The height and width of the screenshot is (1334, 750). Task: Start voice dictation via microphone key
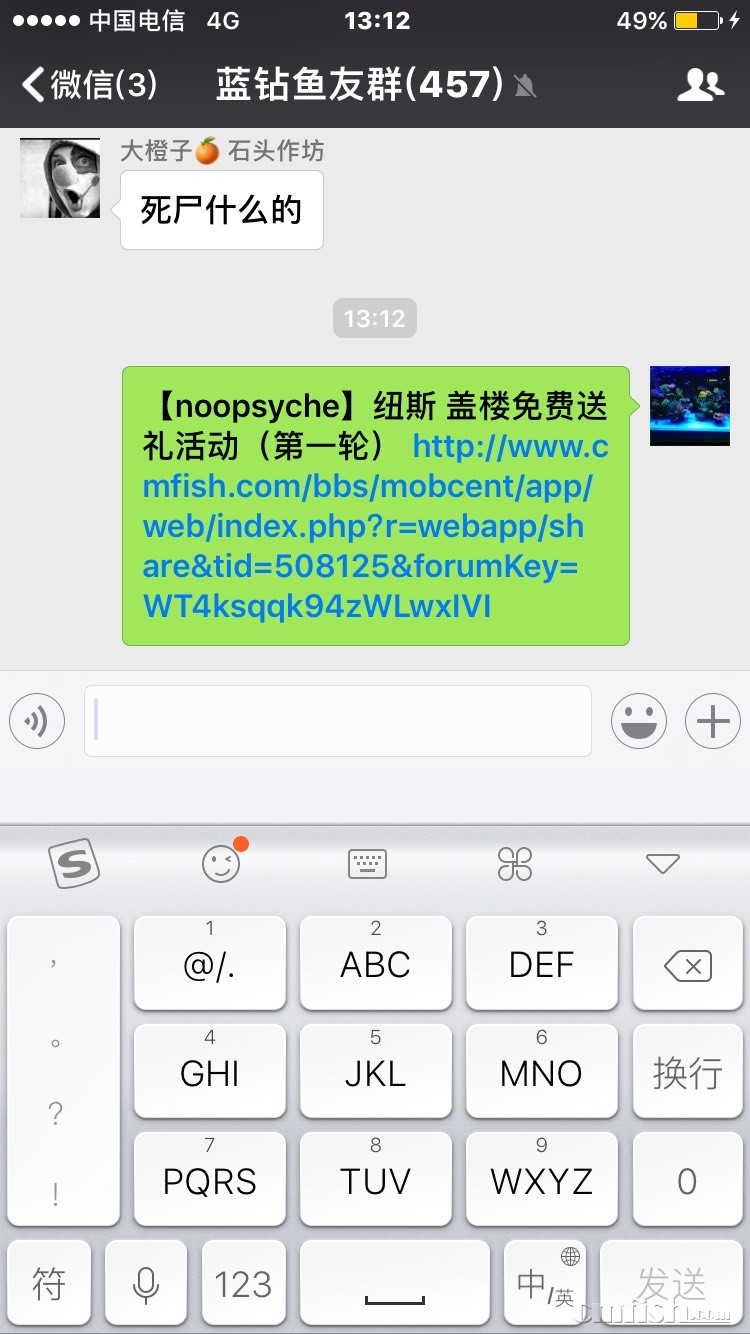pyautogui.click(x=146, y=1283)
